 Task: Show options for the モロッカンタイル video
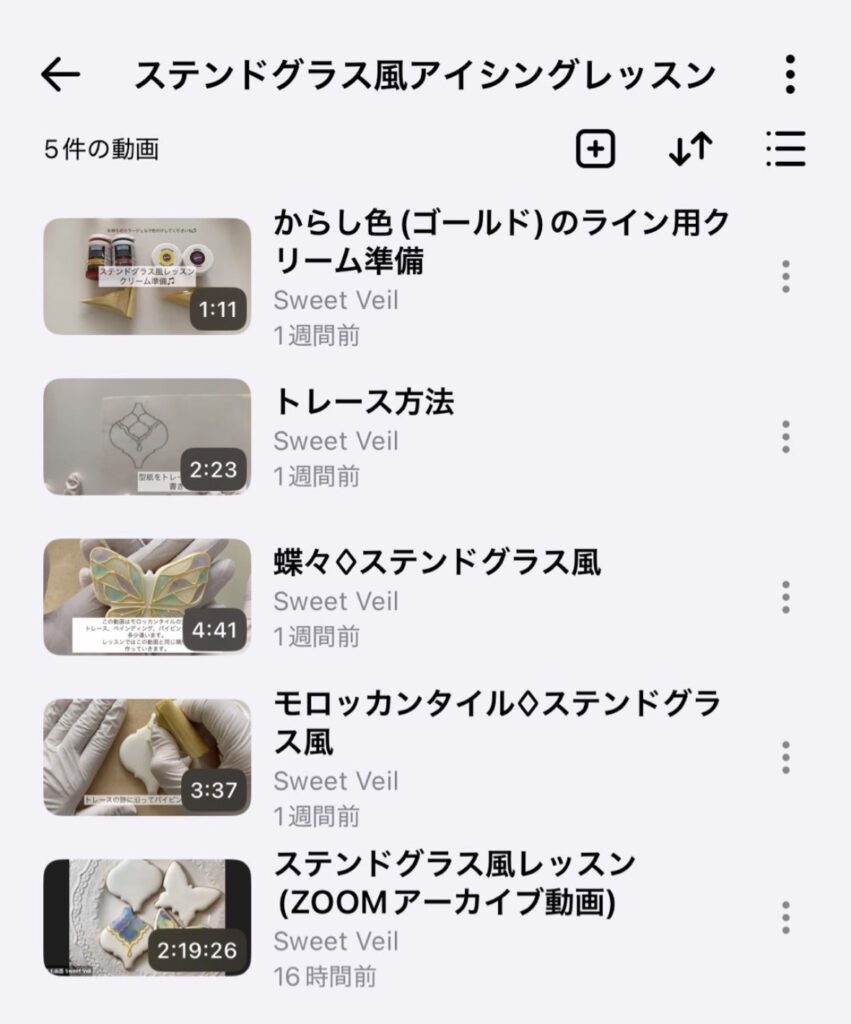pos(786,757)
